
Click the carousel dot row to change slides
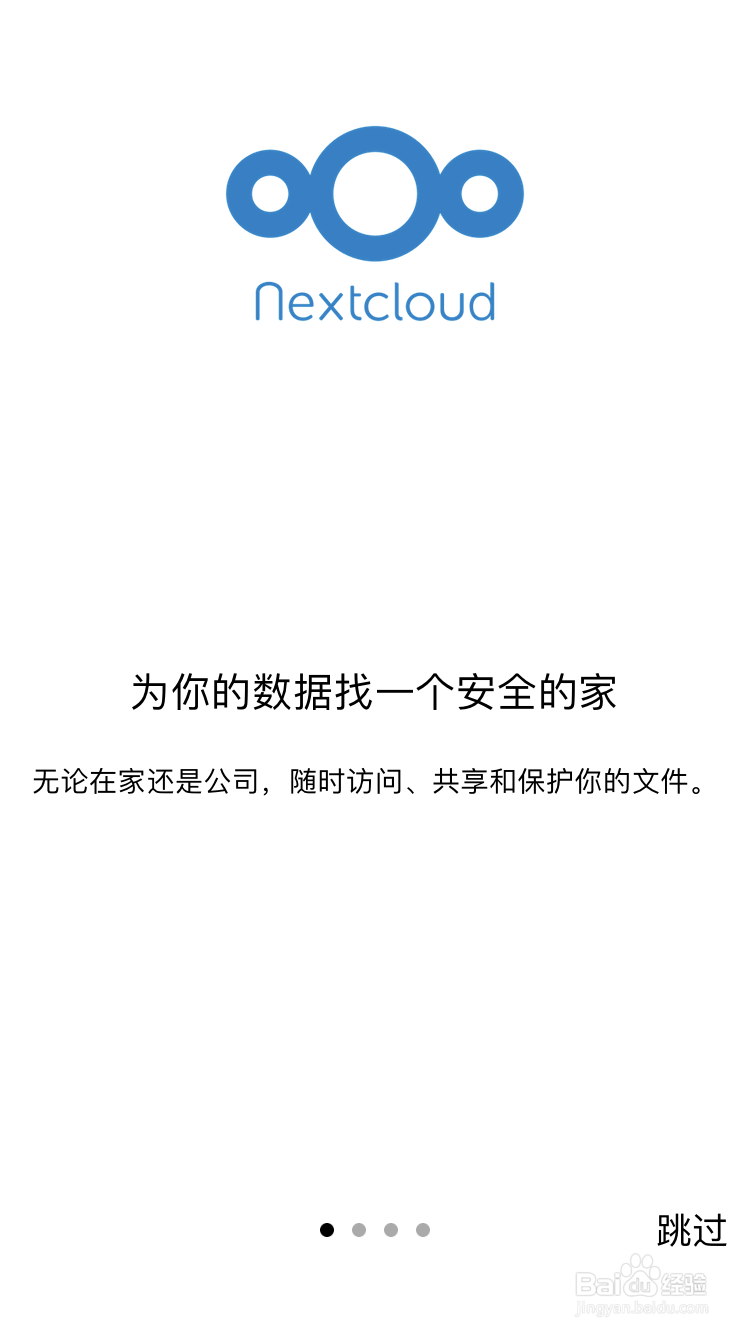pos(375,1230)
